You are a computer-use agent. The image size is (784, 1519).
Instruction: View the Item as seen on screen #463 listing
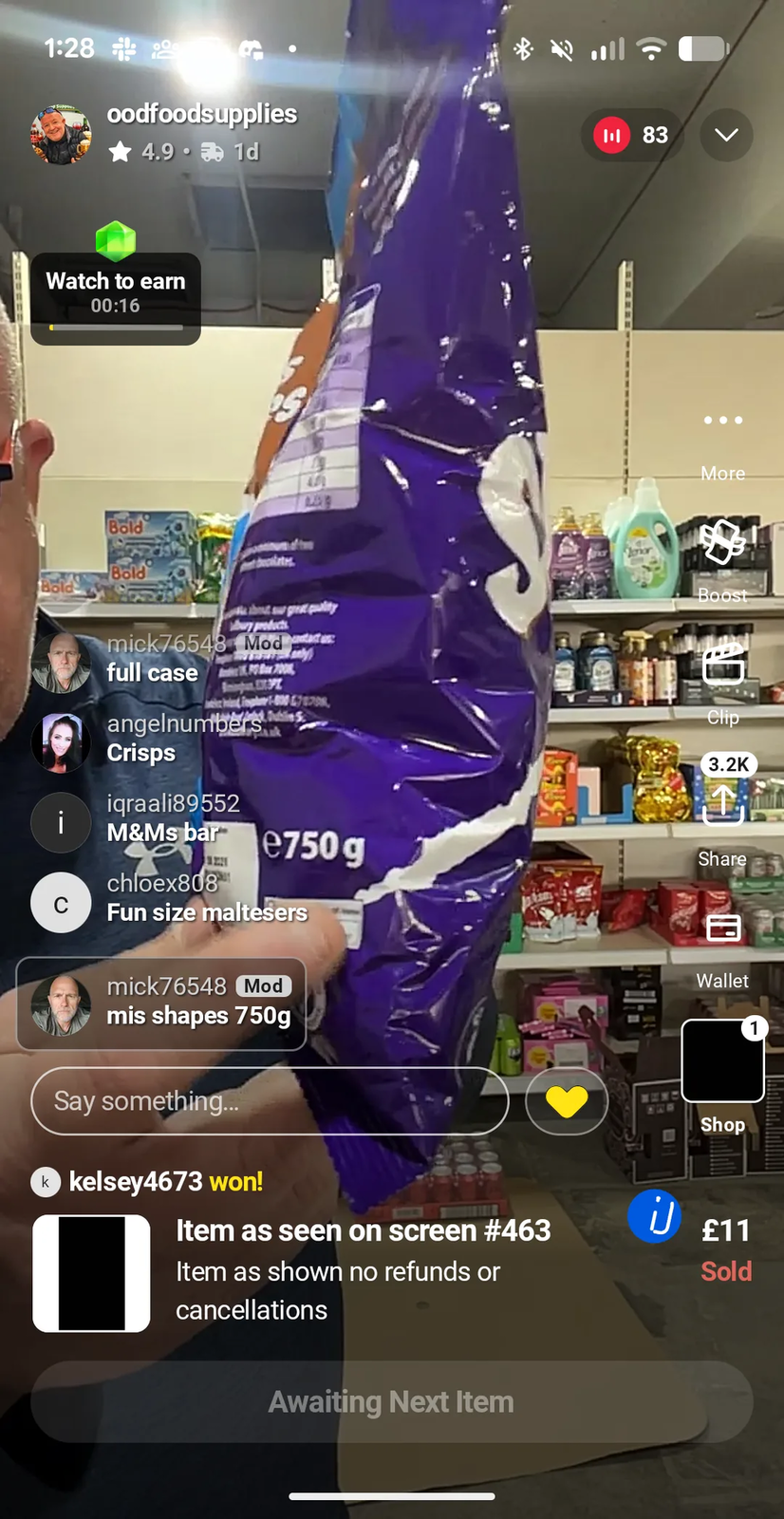(x=363, y=1231)
